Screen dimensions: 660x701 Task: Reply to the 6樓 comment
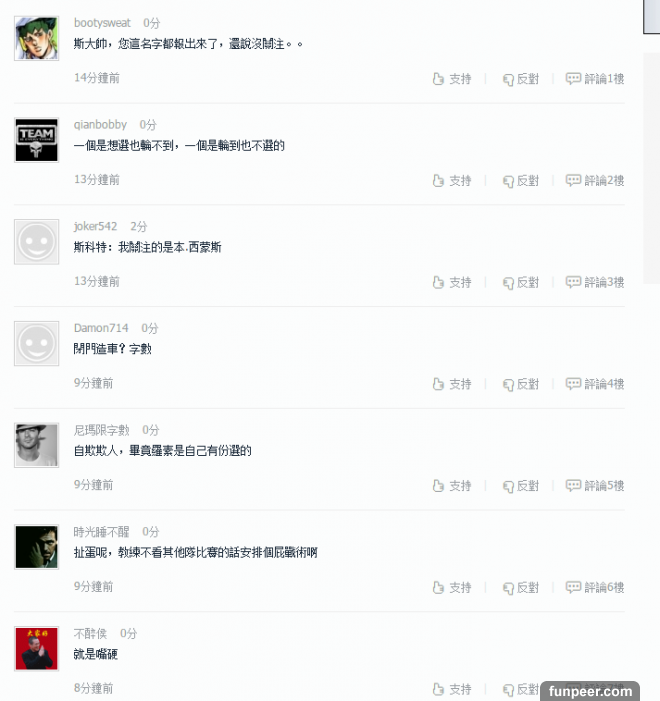tap(595, 588)
